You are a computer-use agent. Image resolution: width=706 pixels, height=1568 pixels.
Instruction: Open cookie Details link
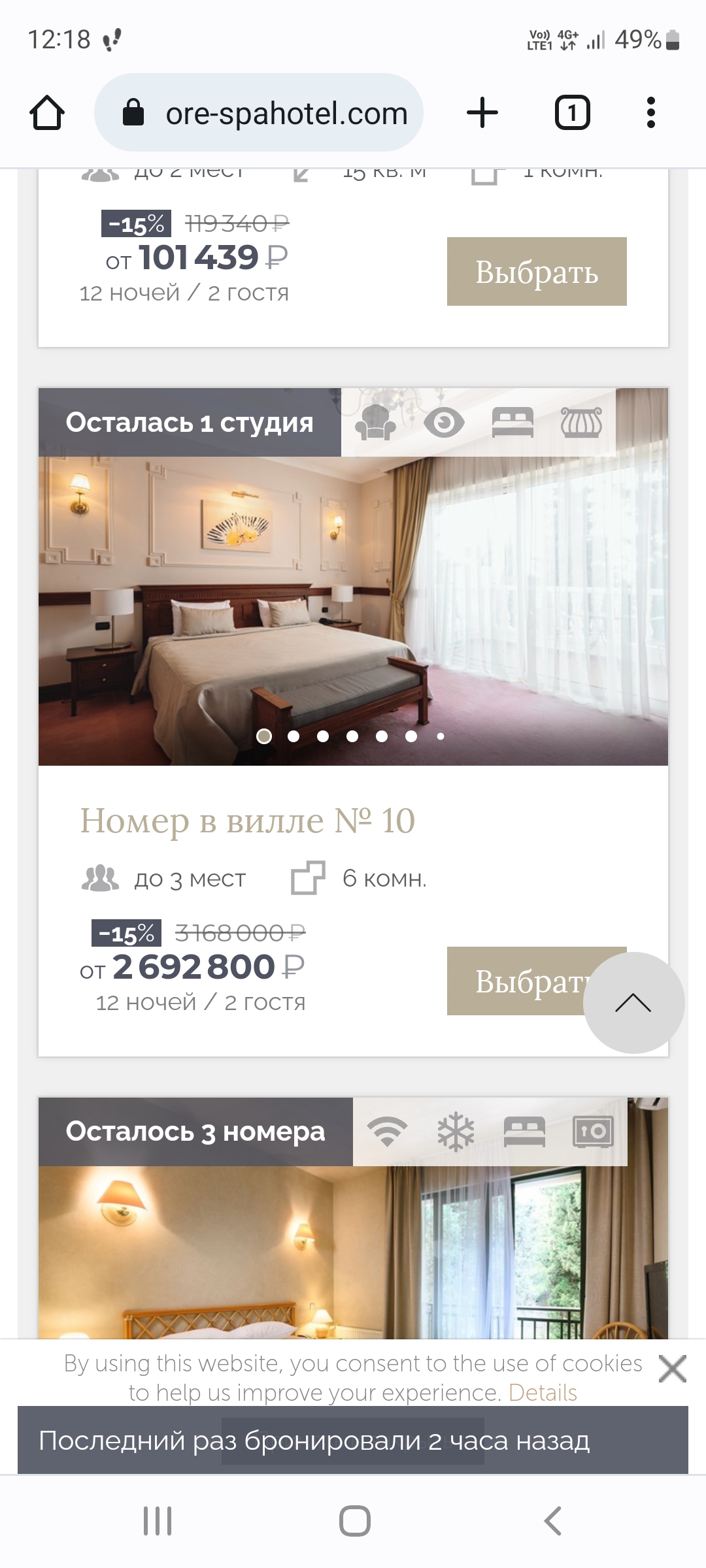(x=543, y=1392)
